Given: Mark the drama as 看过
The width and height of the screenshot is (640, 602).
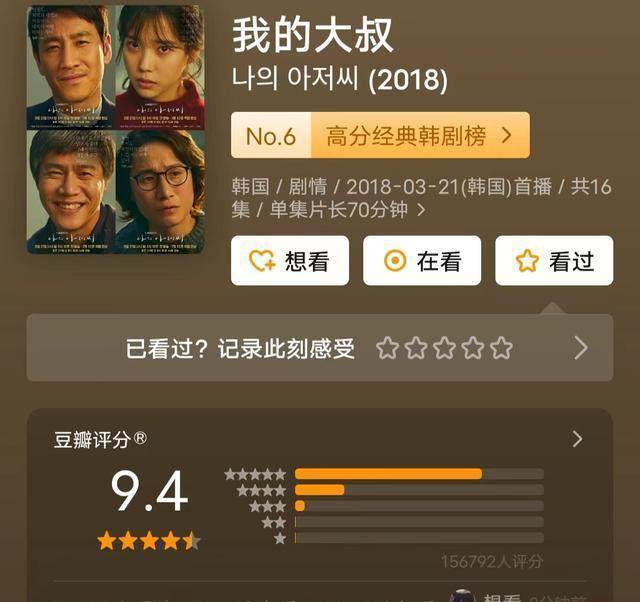Looking at the screenshot, I should pos(554,261).
